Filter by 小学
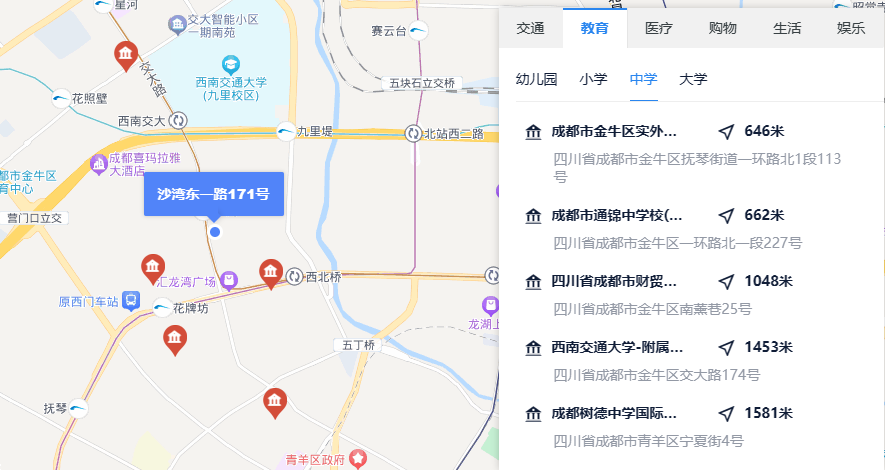 click(593, 79)
